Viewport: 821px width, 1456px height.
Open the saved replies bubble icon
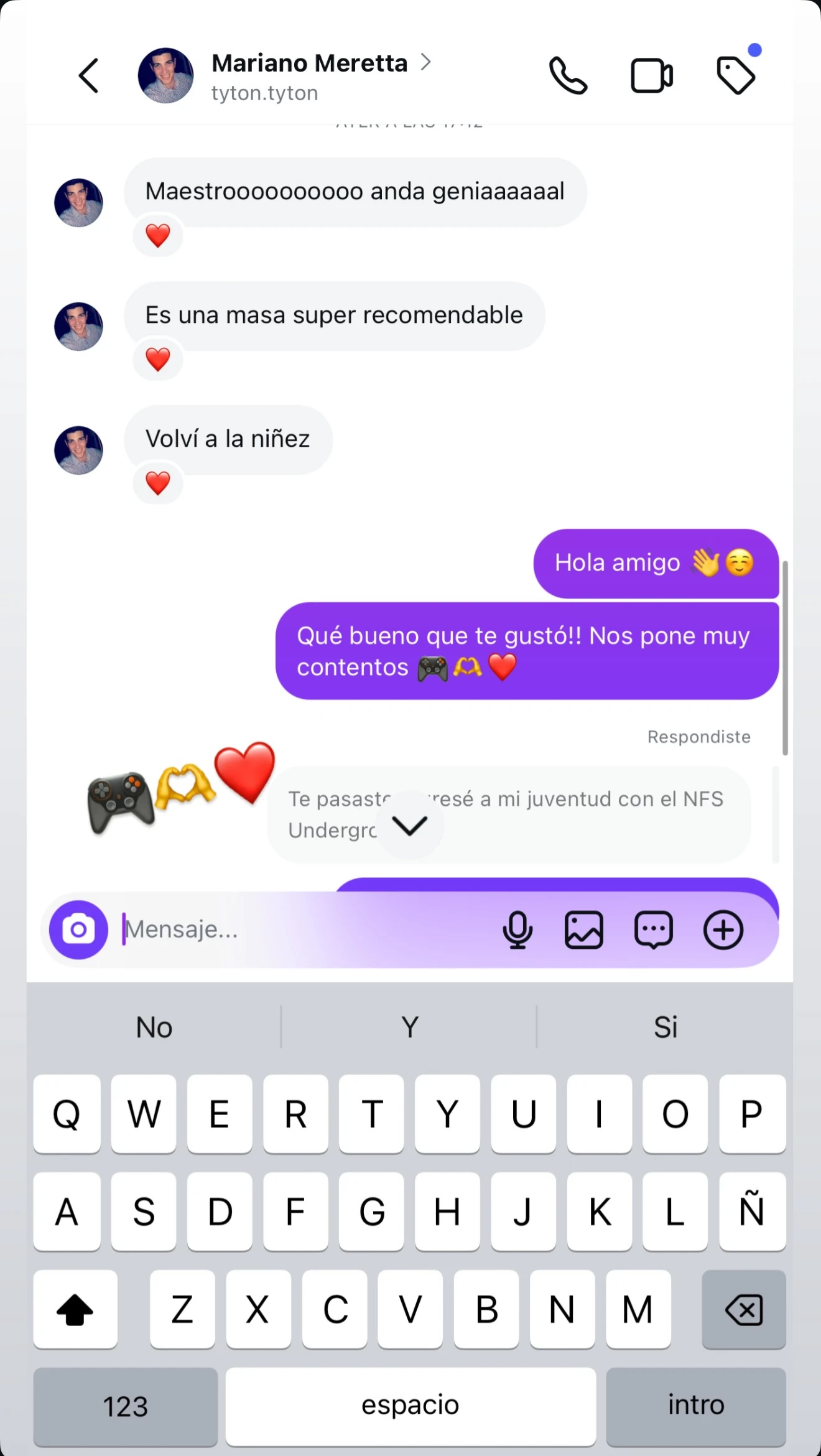point(653,930)
